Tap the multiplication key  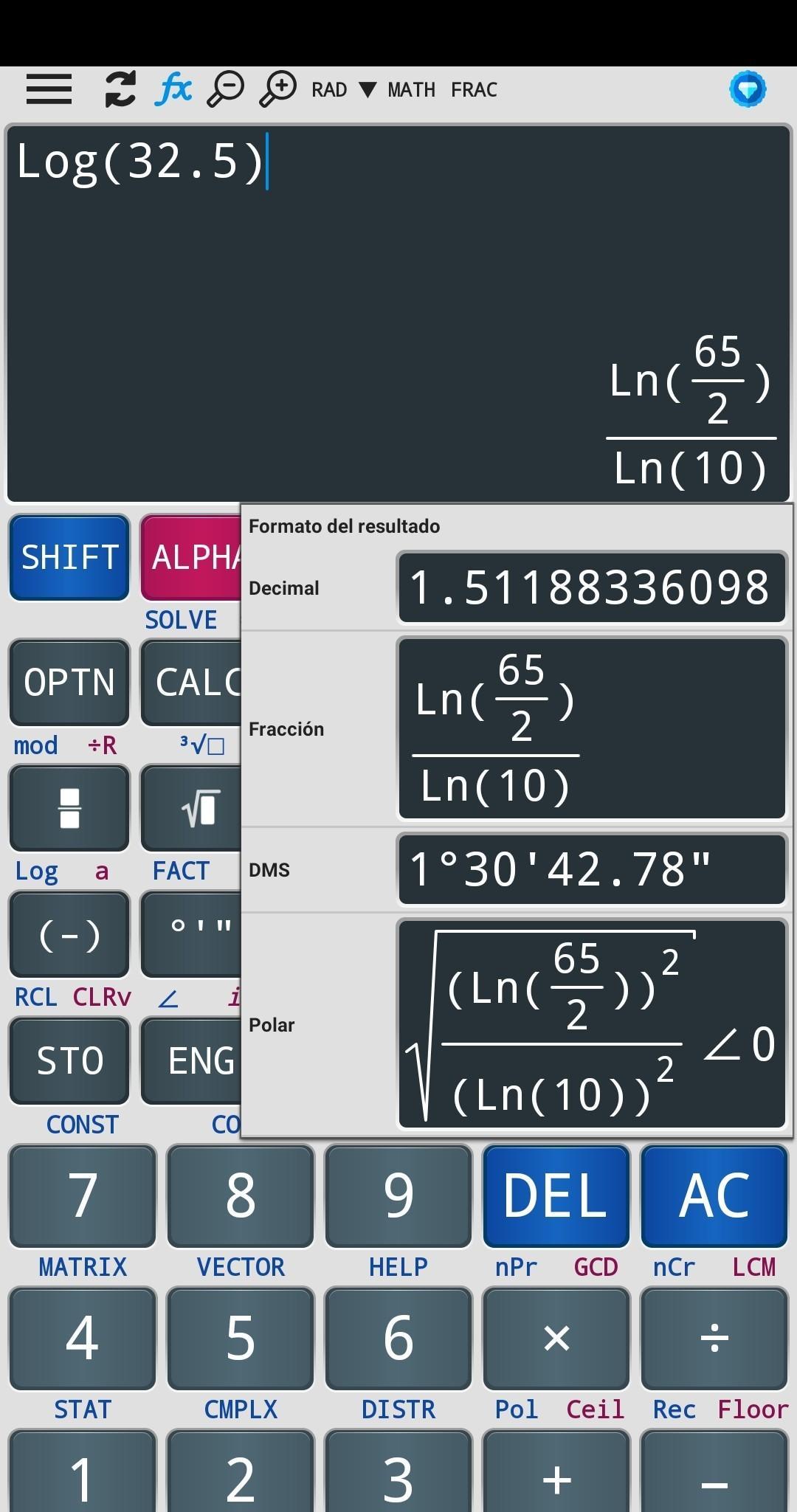556,1338
